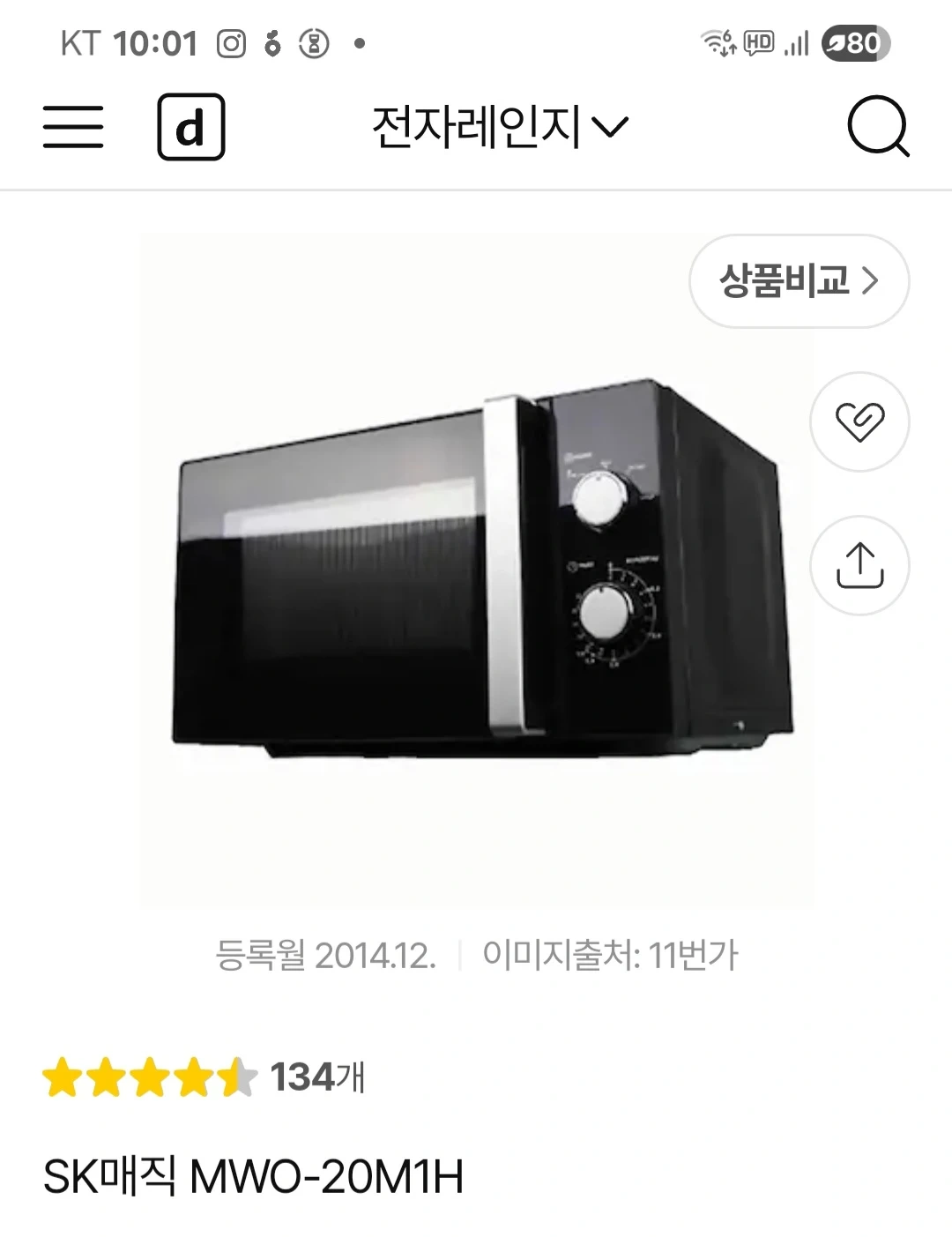The height and width of the screenshot is (1237, 952).
Task: Open the Instagram icon in status bar
Action: coord(231,41)
